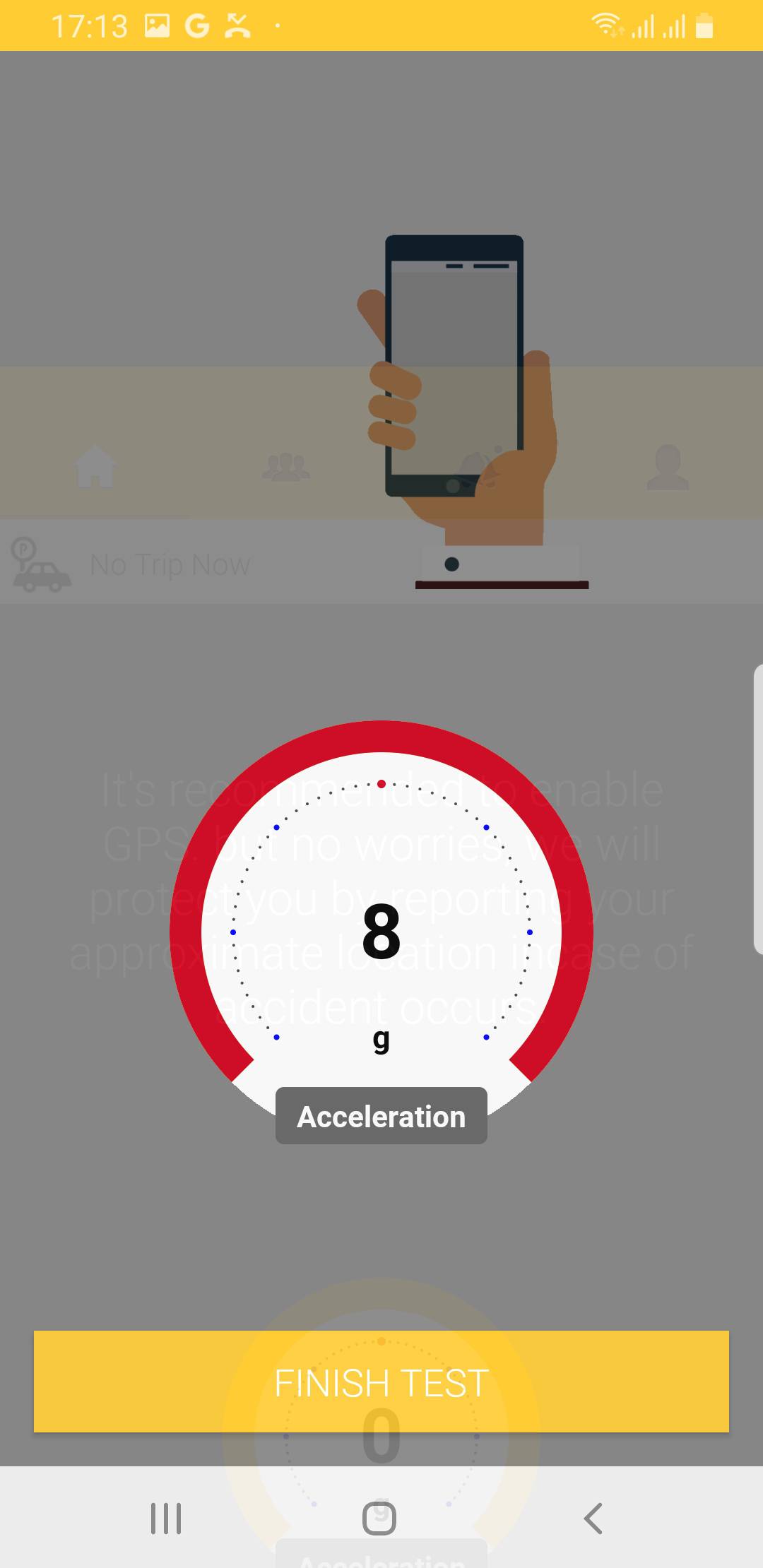Open recent apps from the navigation bar
The width and height of the screenshot is (763, 1568).
pyautogui.click(x=166, y=1518)
